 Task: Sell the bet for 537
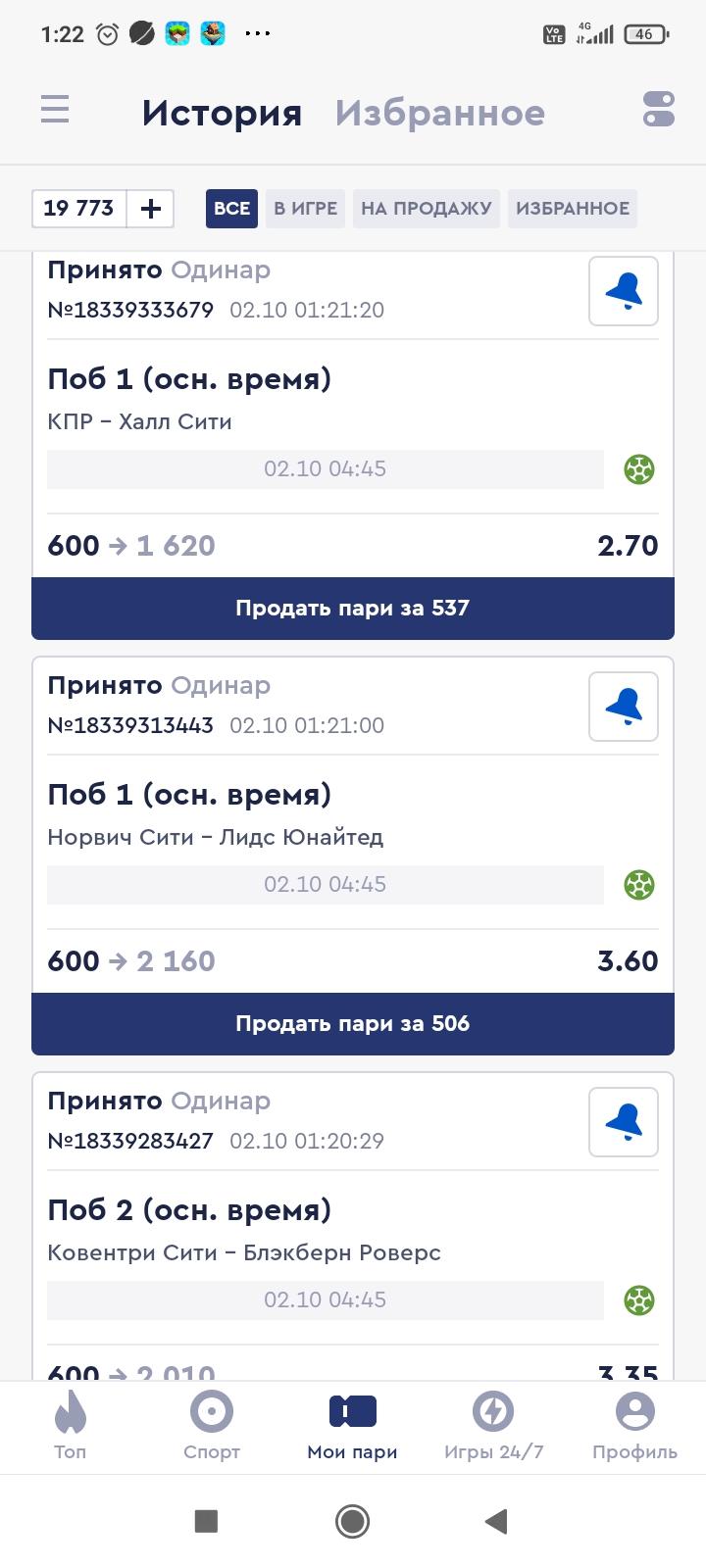tap(353, 609)
